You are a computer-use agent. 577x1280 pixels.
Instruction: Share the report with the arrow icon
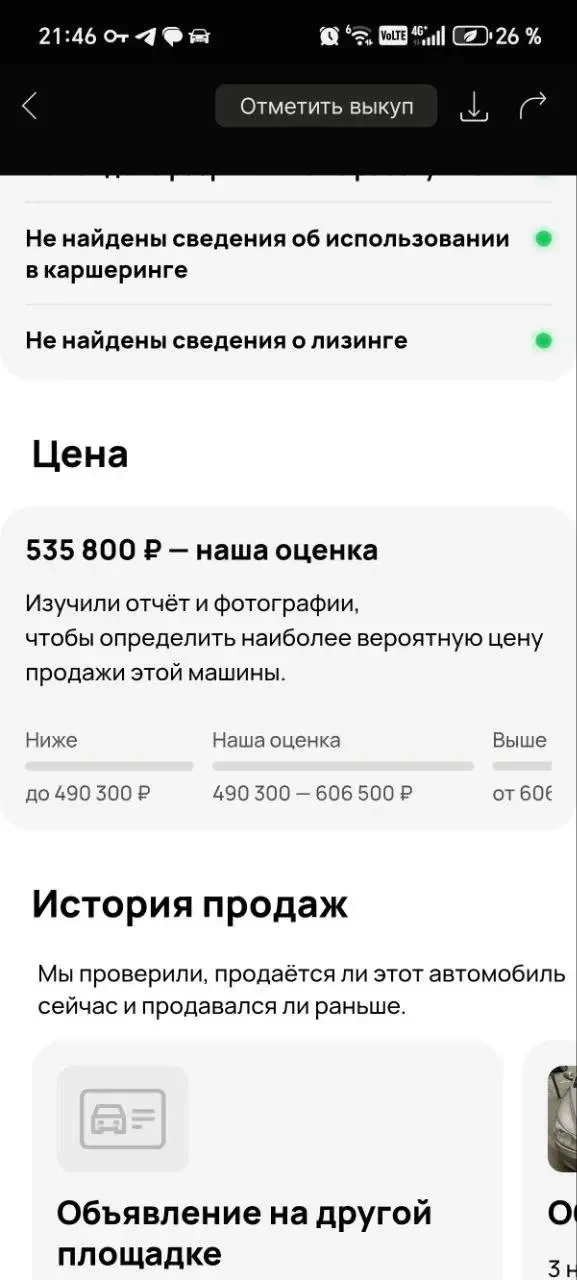533,106
